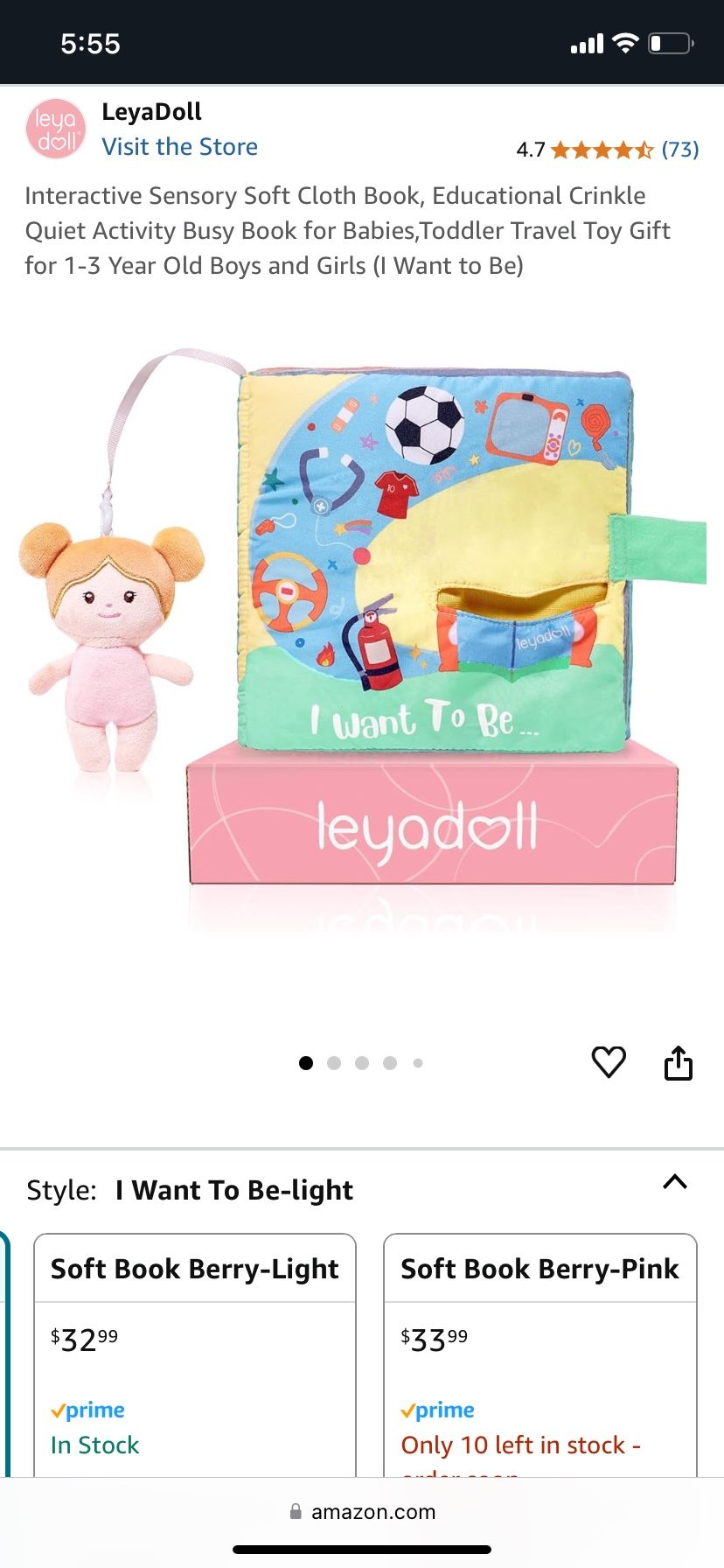Image resolution: width=724 pixels, height=1568 pixels.
Task: Tap the amazon.com address bar
Action: pyautogui.click(x=362, y=1512)
